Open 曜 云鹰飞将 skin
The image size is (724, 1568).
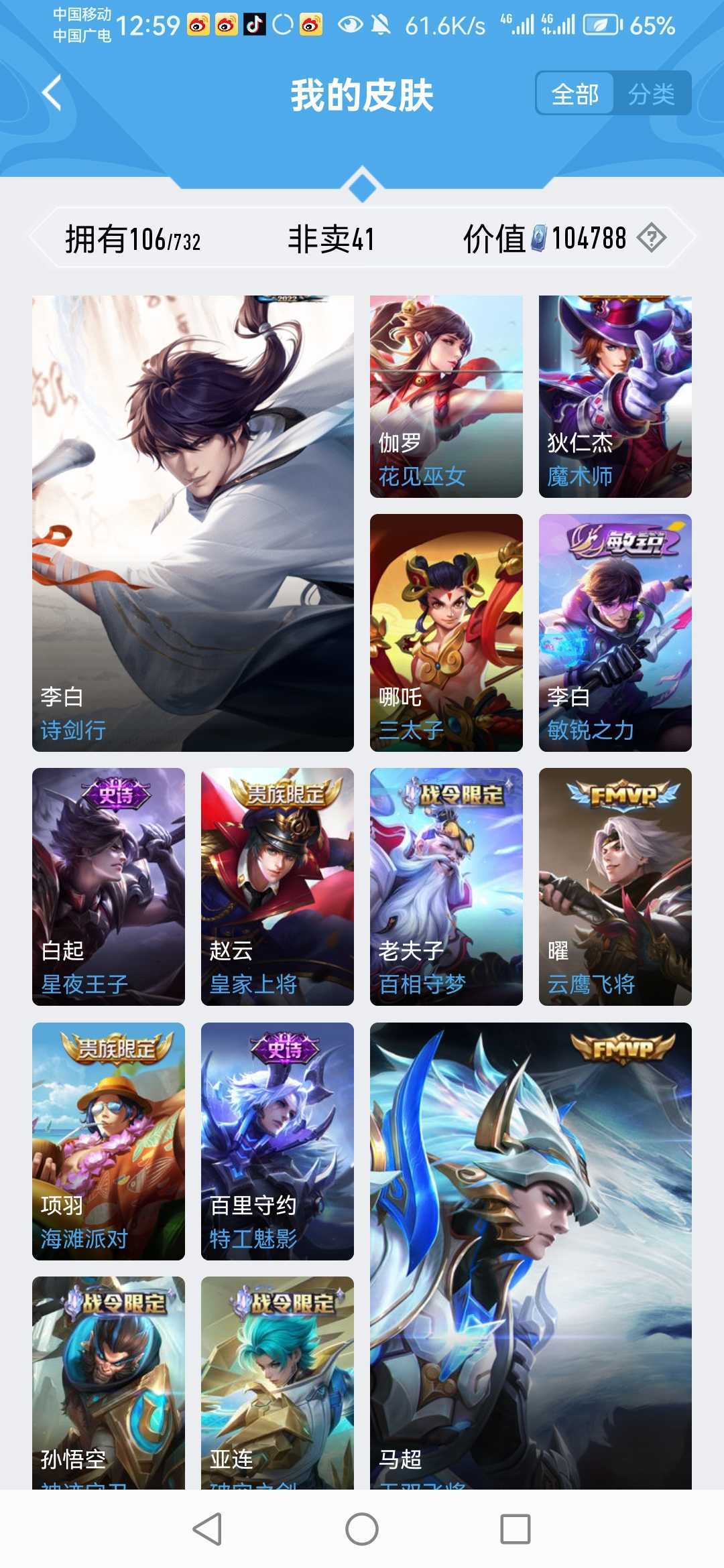click(x=615, y=886)
